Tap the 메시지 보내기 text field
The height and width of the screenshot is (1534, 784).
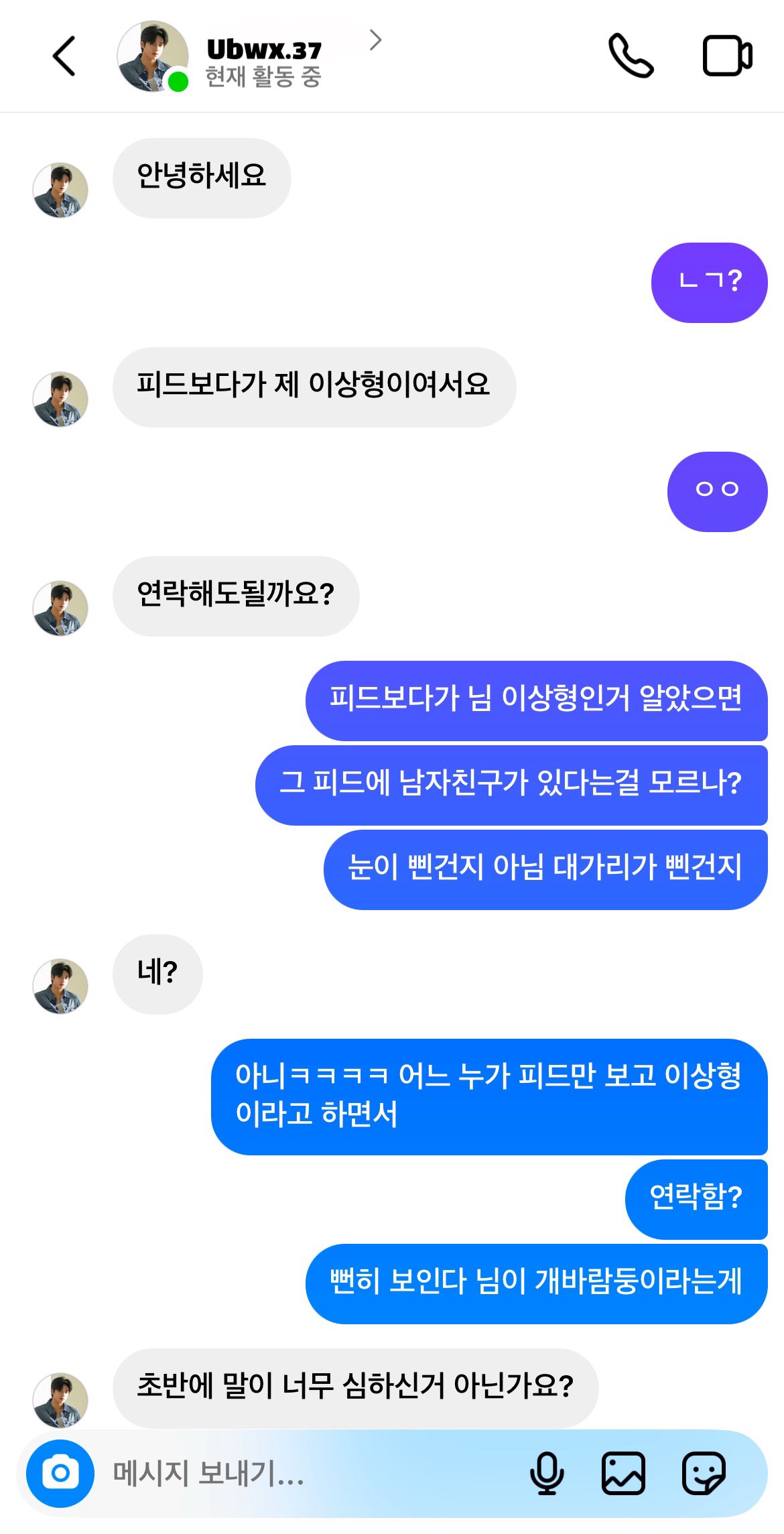(308, 1473)
